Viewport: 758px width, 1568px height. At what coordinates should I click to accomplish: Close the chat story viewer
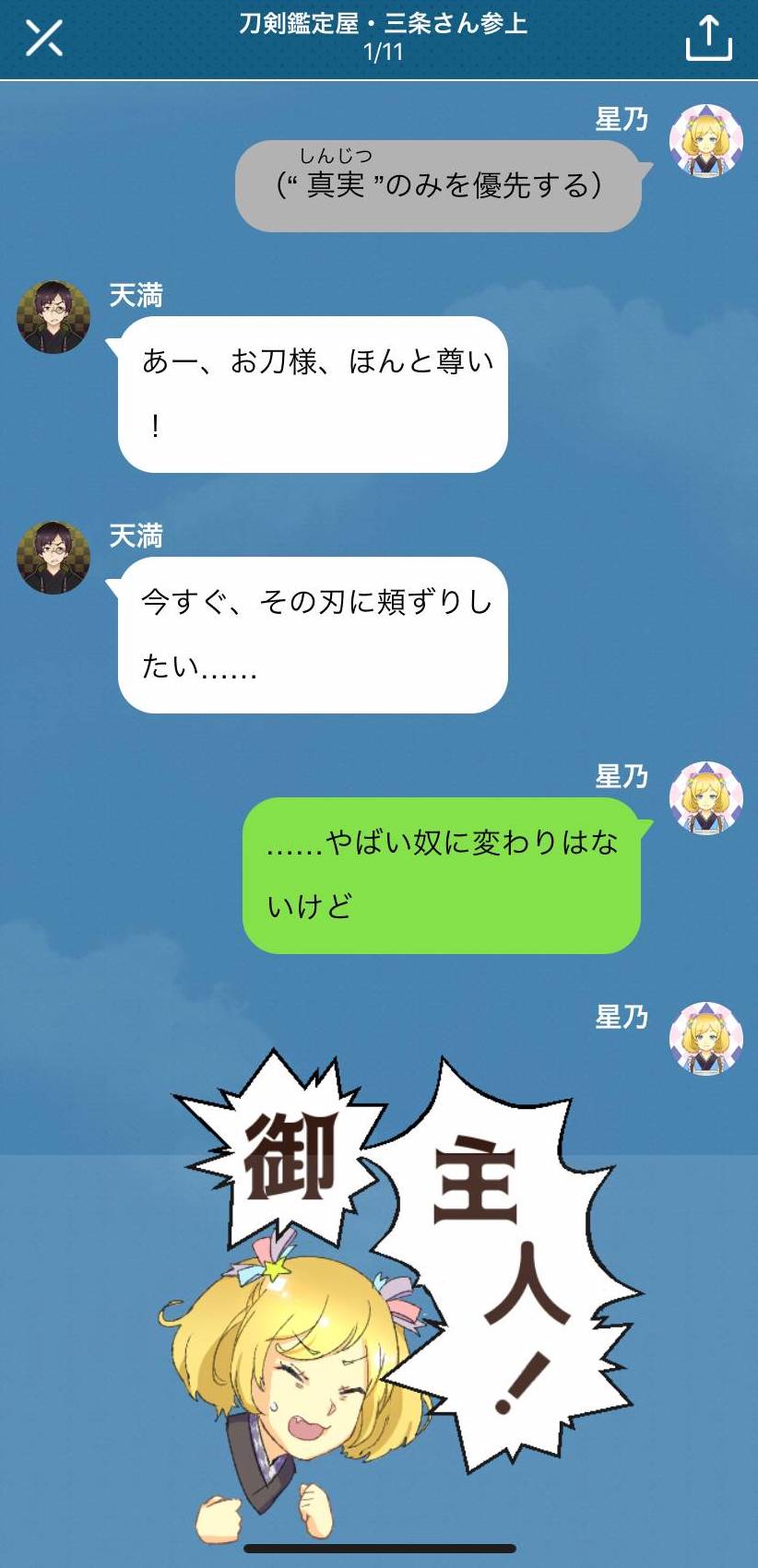pos(43,39)
